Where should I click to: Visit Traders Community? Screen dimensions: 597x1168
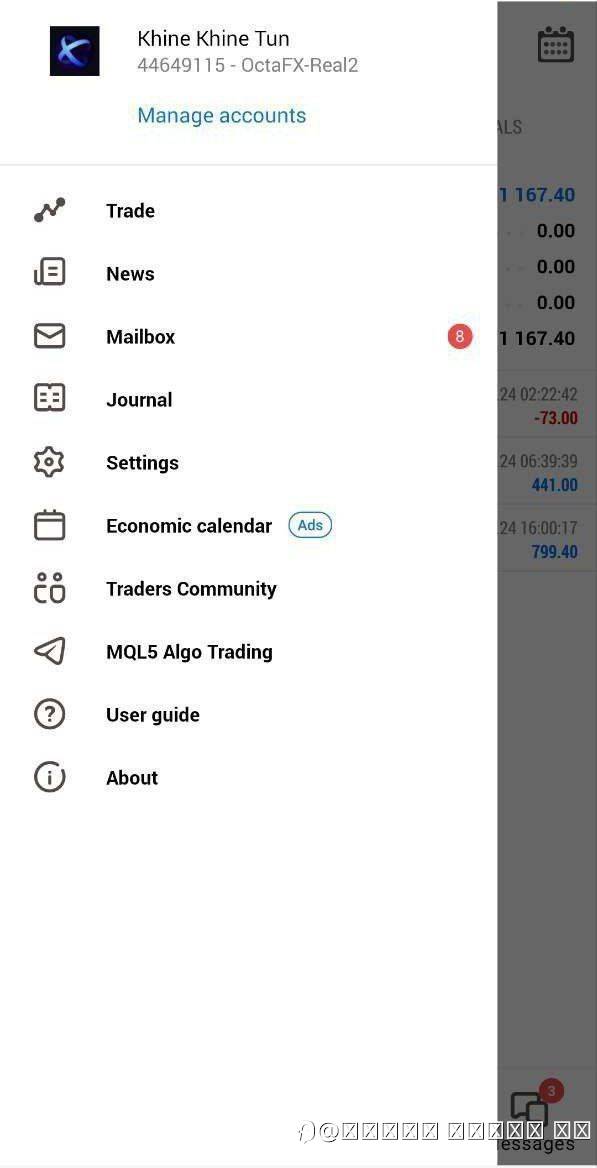pos(248,588)
